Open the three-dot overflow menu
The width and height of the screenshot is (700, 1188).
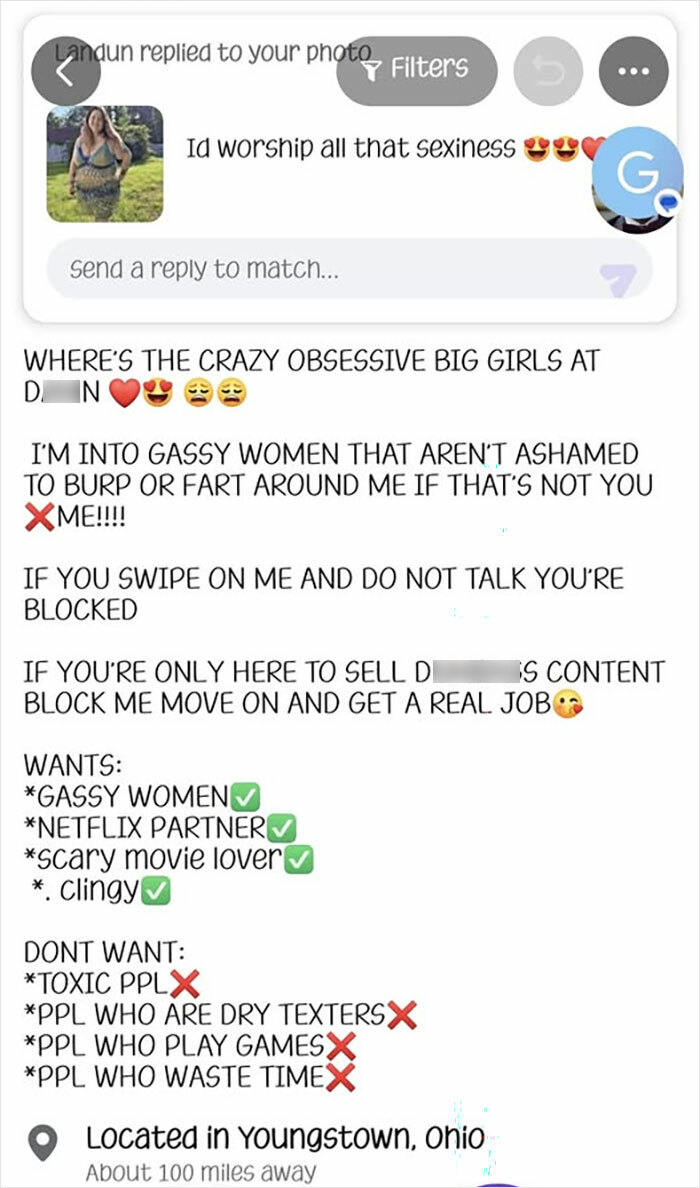pos(633,72)
